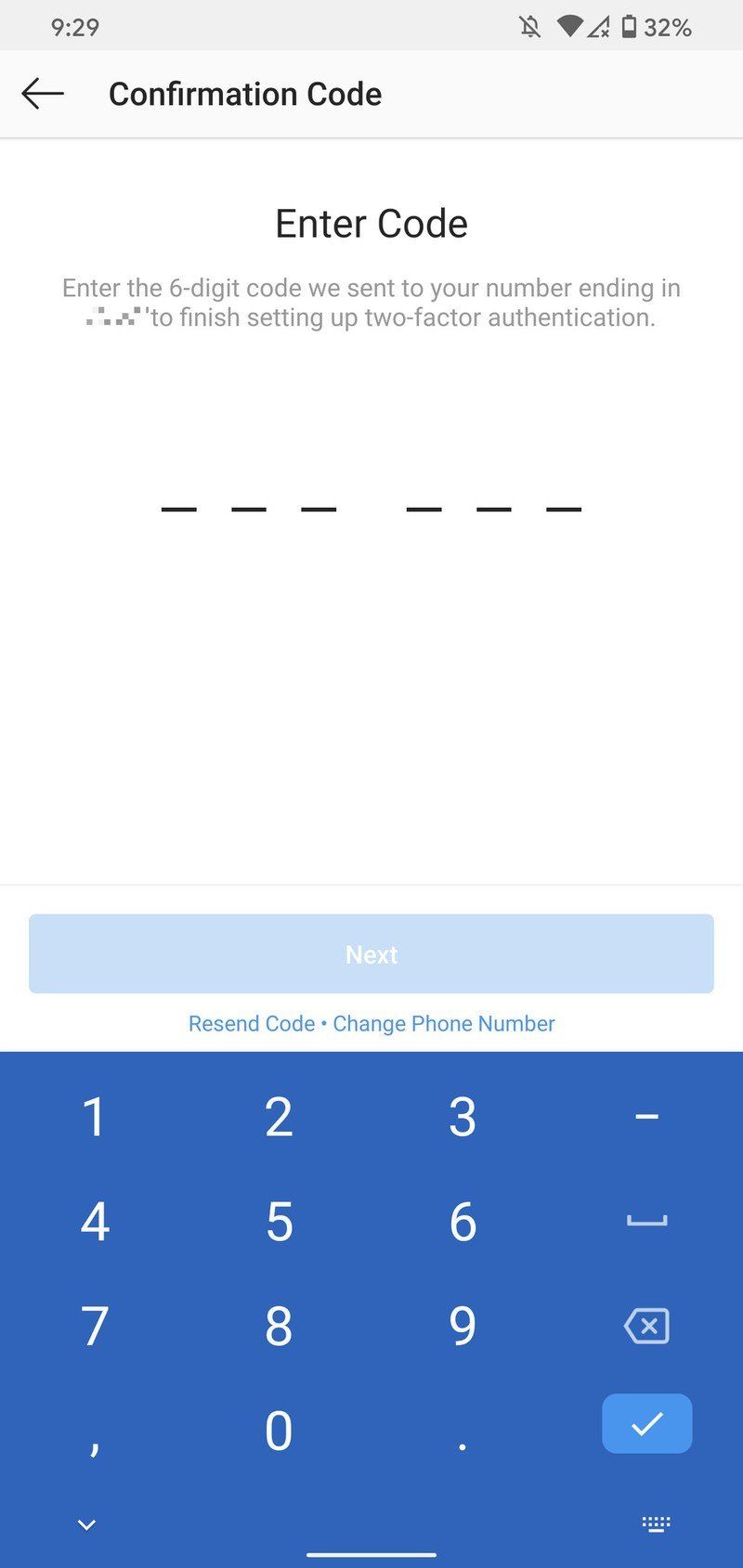The width and height of the screenshot is (743, 1568).
Task: Tap the period key on the keypad
Action: point(463,1430)
